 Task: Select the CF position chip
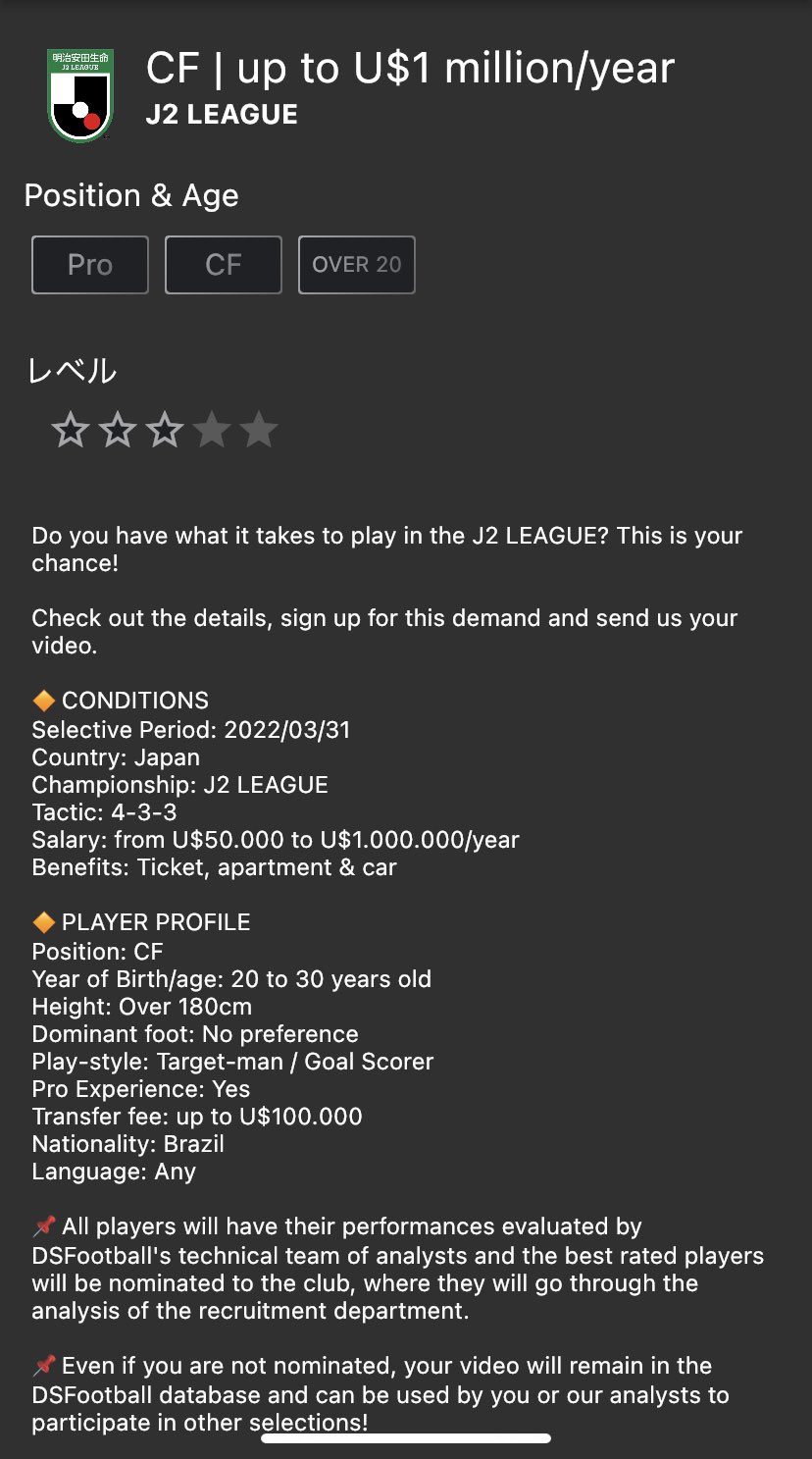pyautogui.click(x=224, y=265)
